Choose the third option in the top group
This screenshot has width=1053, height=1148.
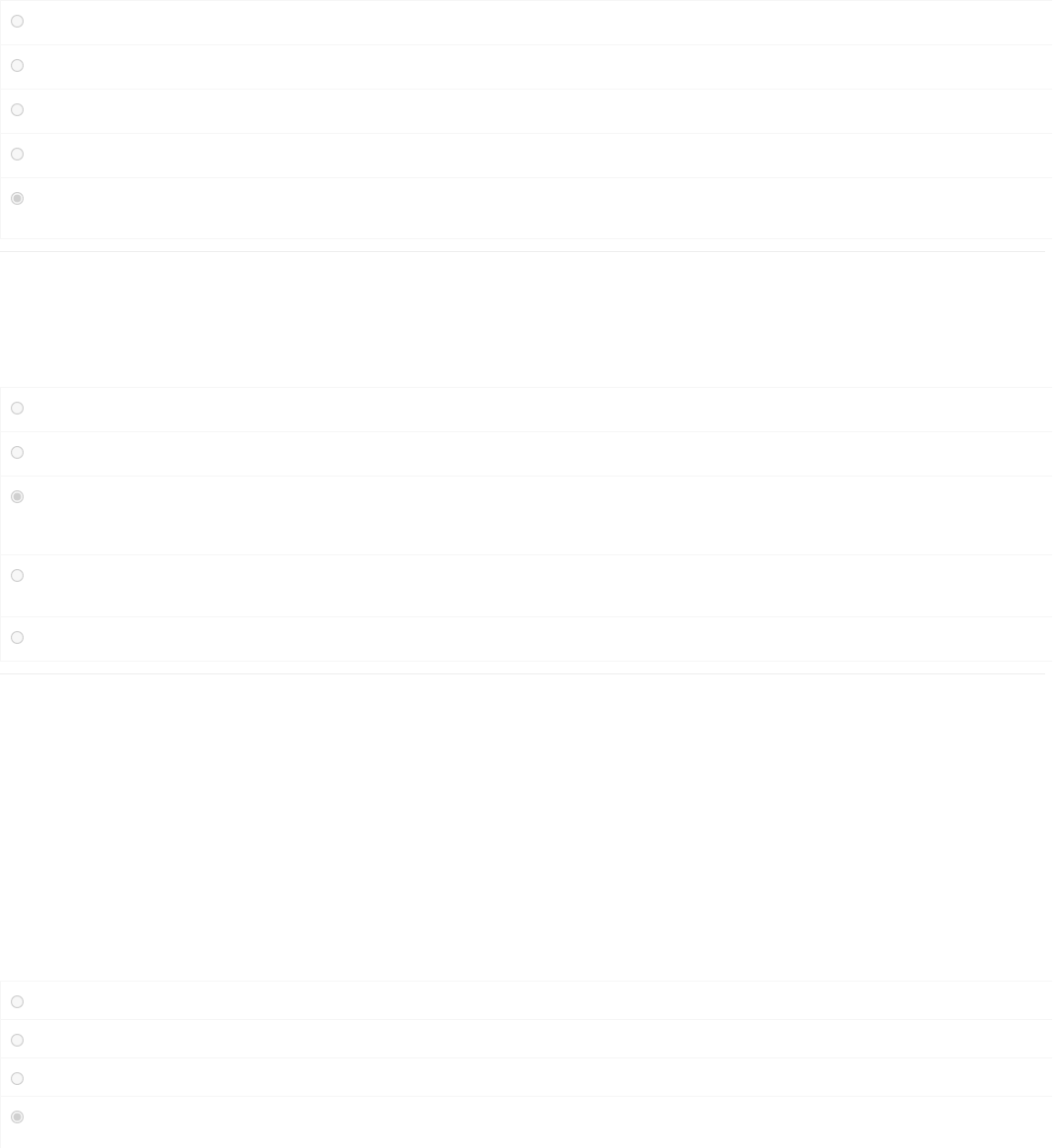[17, 110]
